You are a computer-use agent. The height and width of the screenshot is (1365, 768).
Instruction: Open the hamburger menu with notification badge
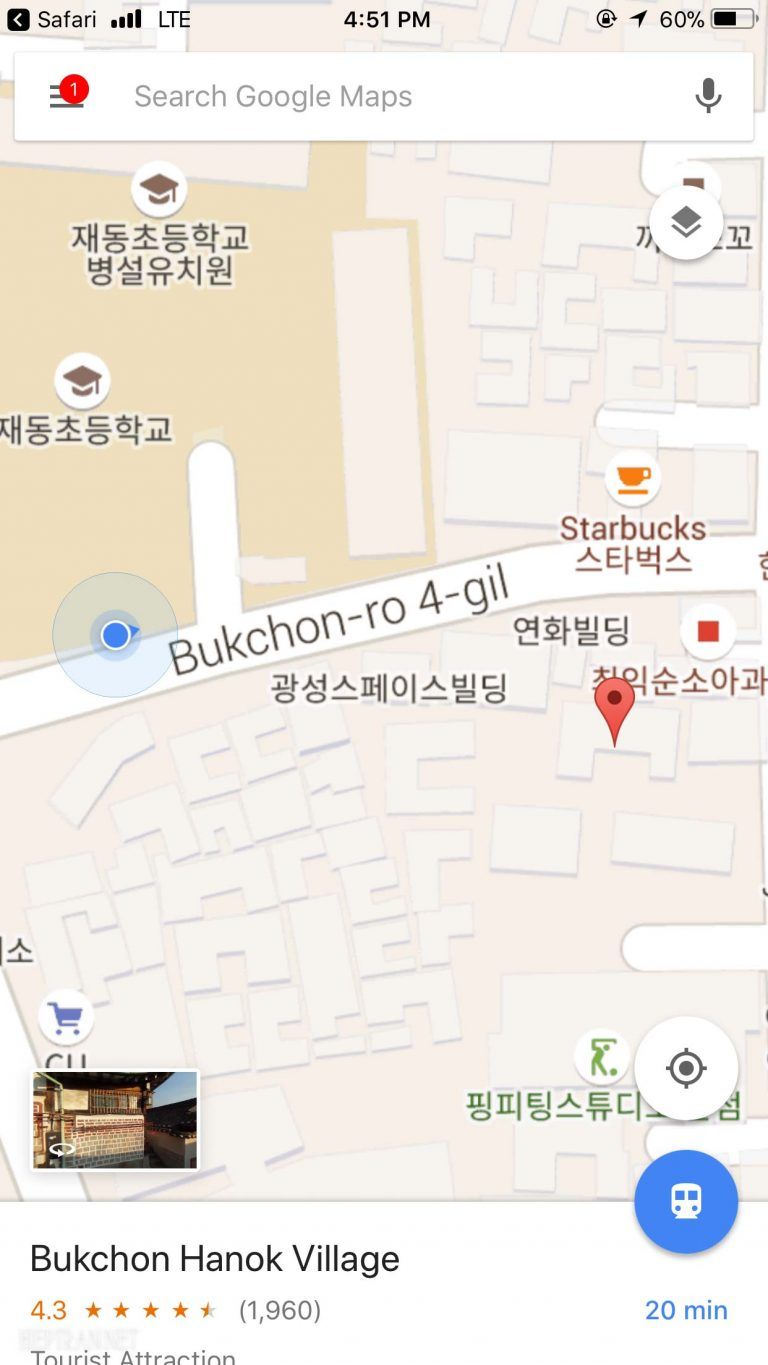67,96
